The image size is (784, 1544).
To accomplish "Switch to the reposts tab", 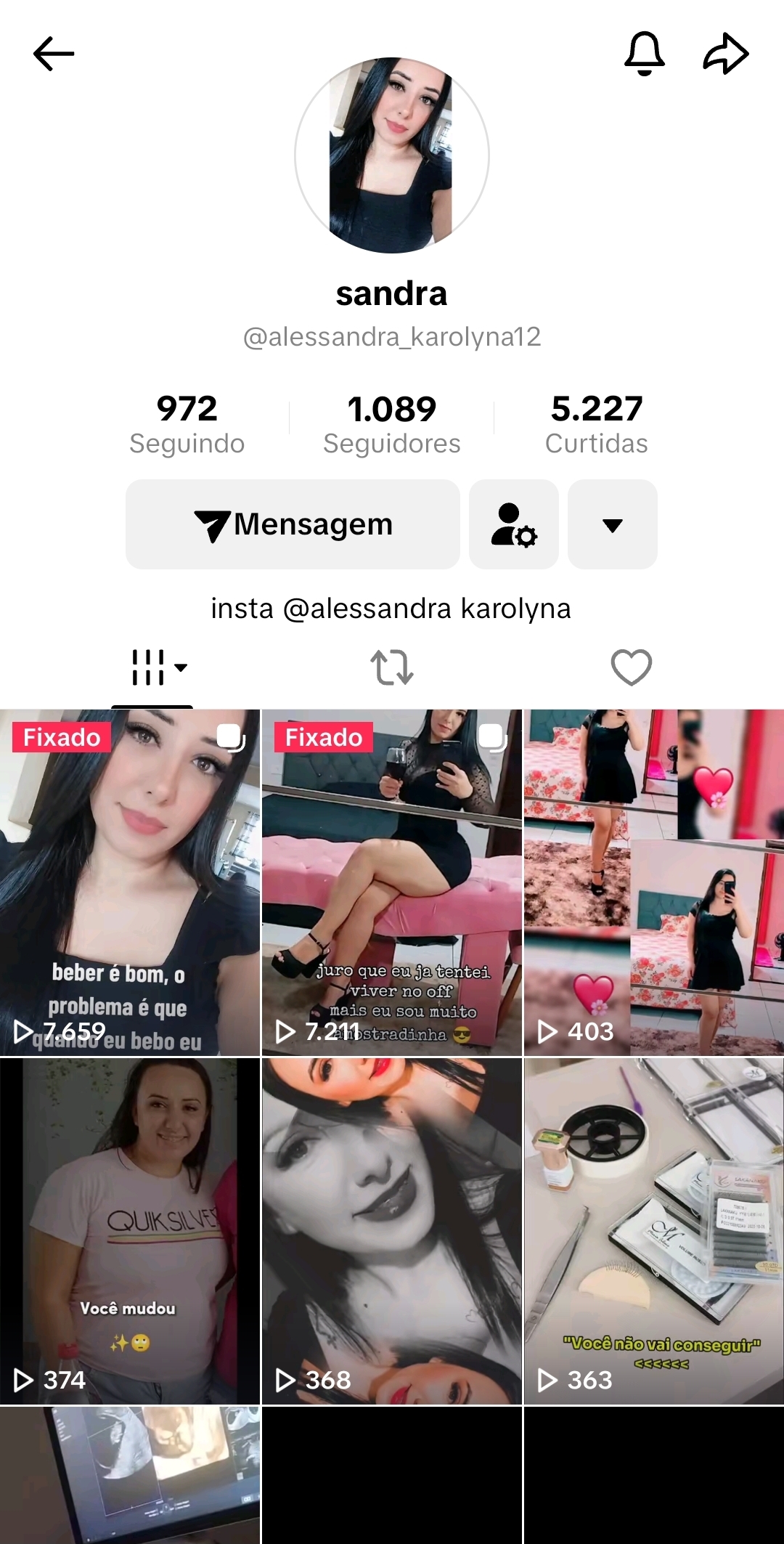I will (392, 667).
